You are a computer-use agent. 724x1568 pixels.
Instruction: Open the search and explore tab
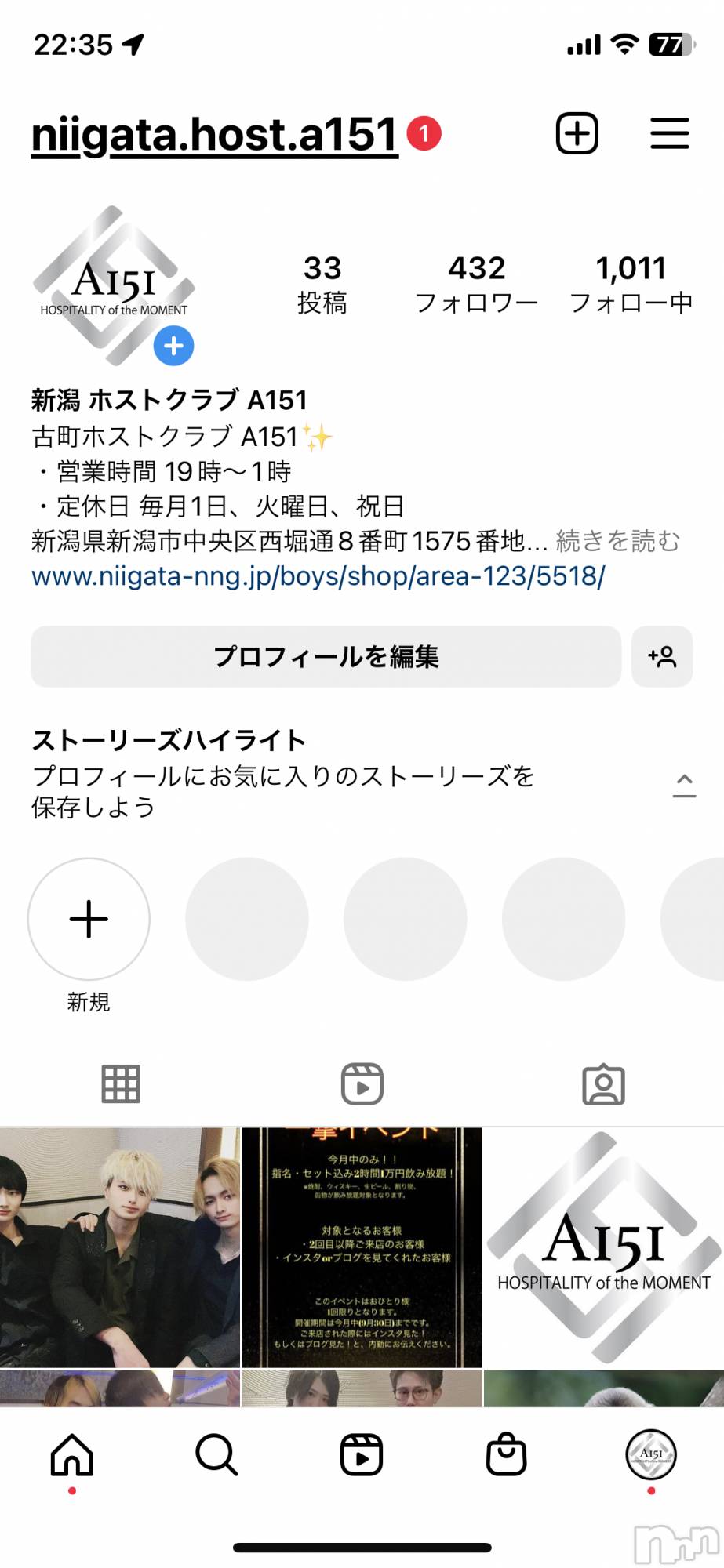[216, 1454]
